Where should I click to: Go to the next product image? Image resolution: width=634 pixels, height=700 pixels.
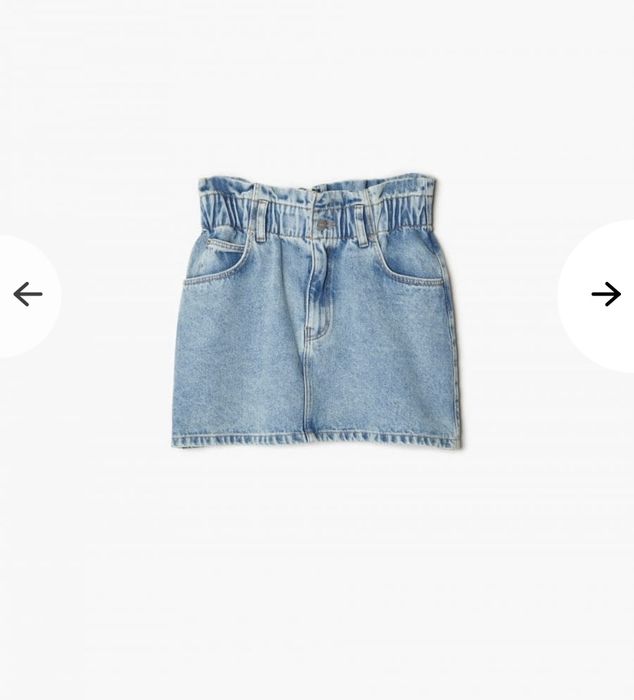pyautogui.click(x=605, y=294)
